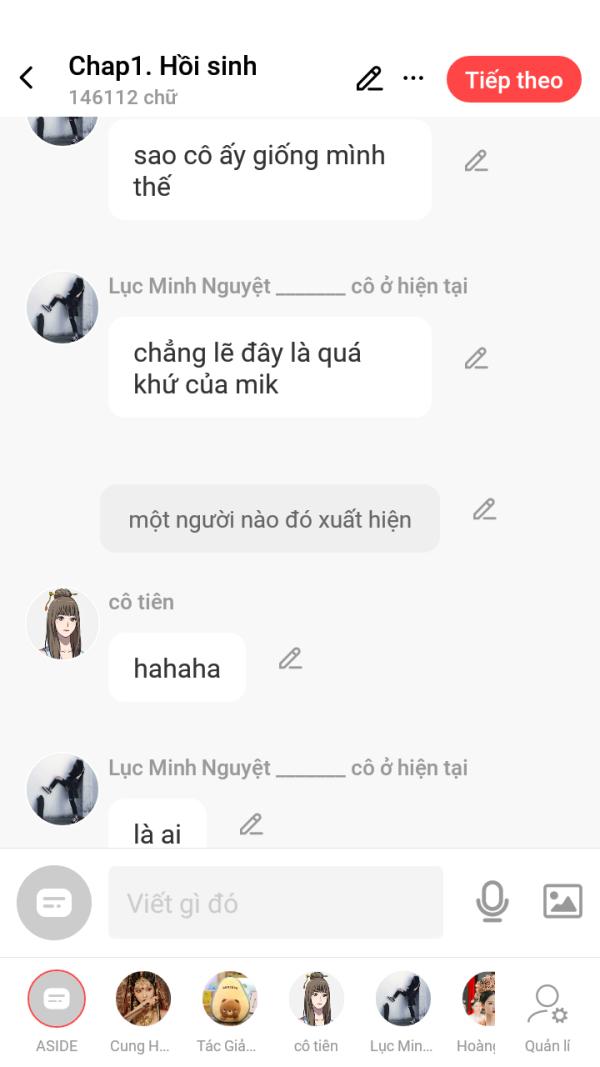This screenshot has width=600, height=1067.
Task: Select cô tiên as speaker
Action: [316, 1012]
